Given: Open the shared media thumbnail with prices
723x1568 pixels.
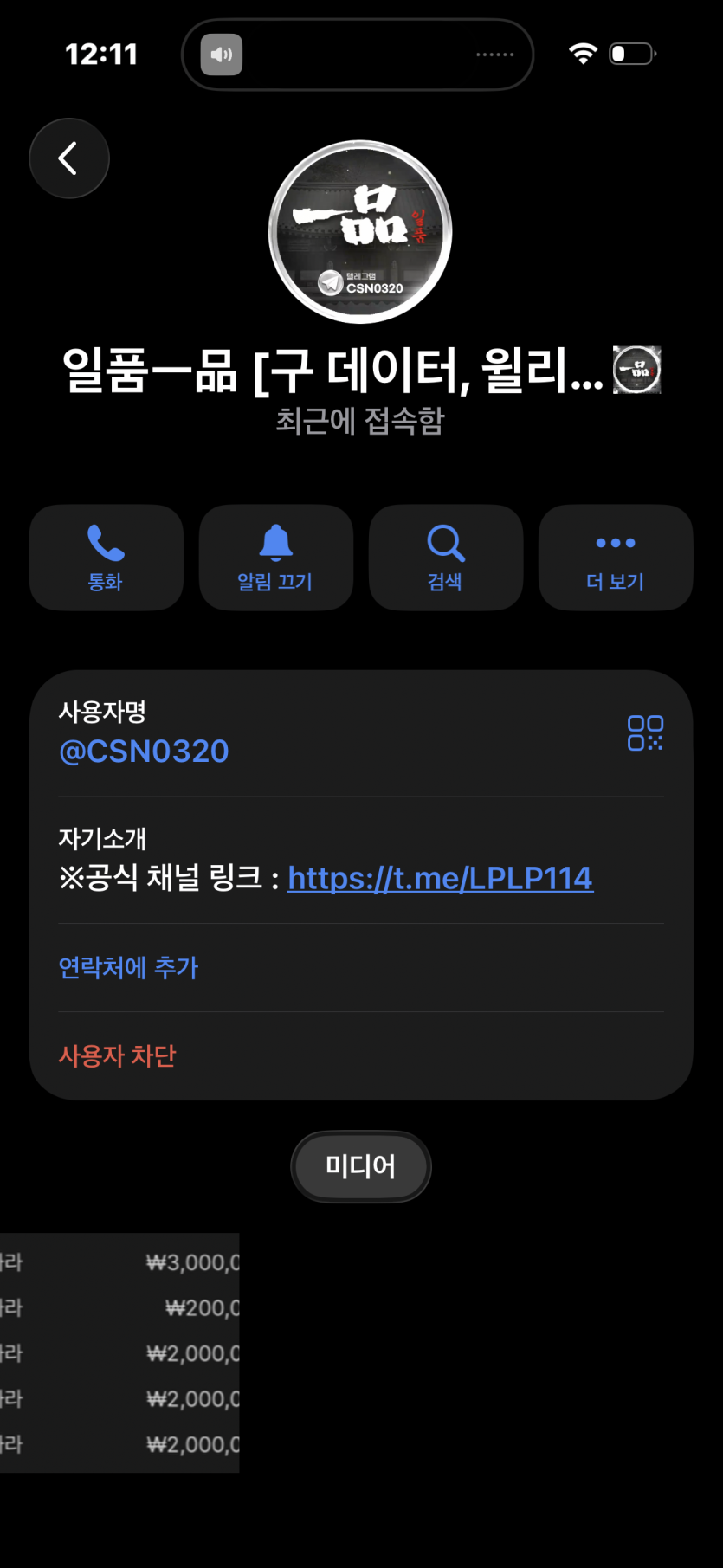Looking at the screenshot, I should pos(119,1352).
